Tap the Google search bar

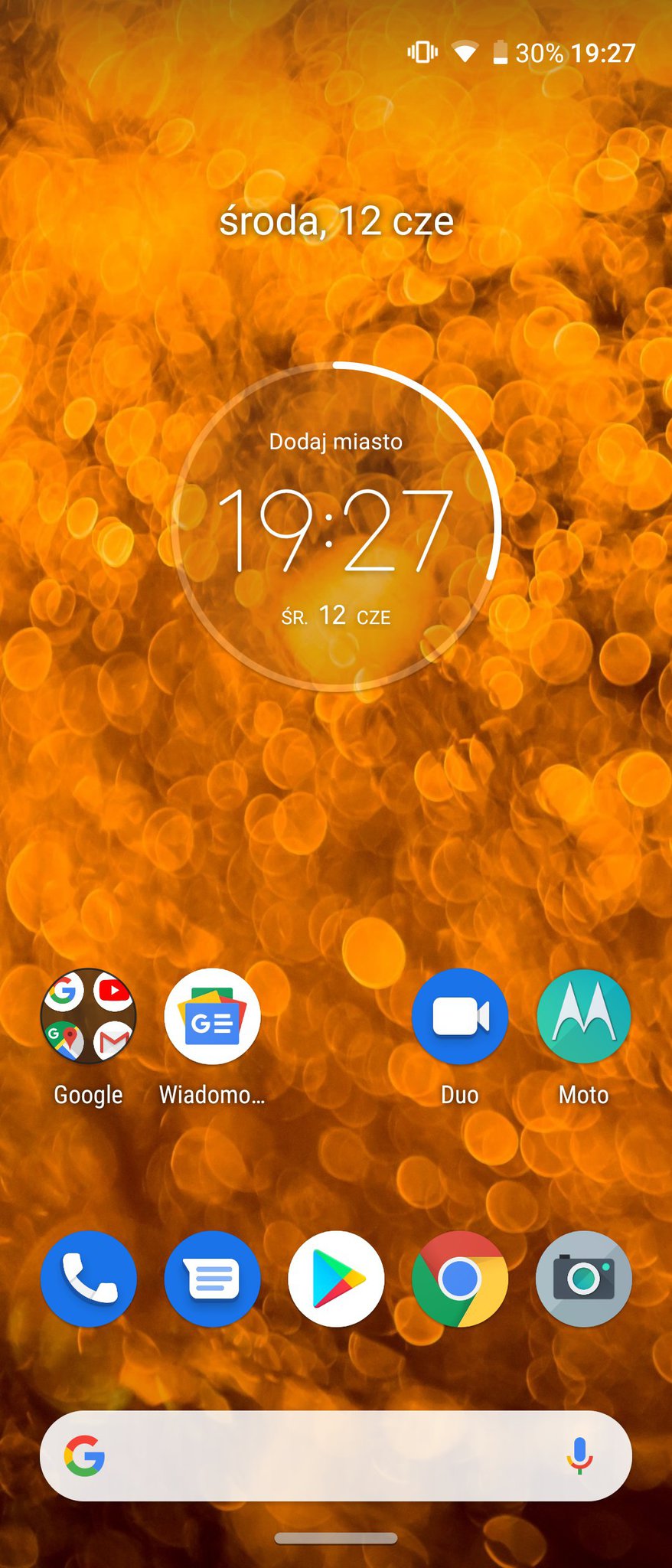tap(321, 1455)
